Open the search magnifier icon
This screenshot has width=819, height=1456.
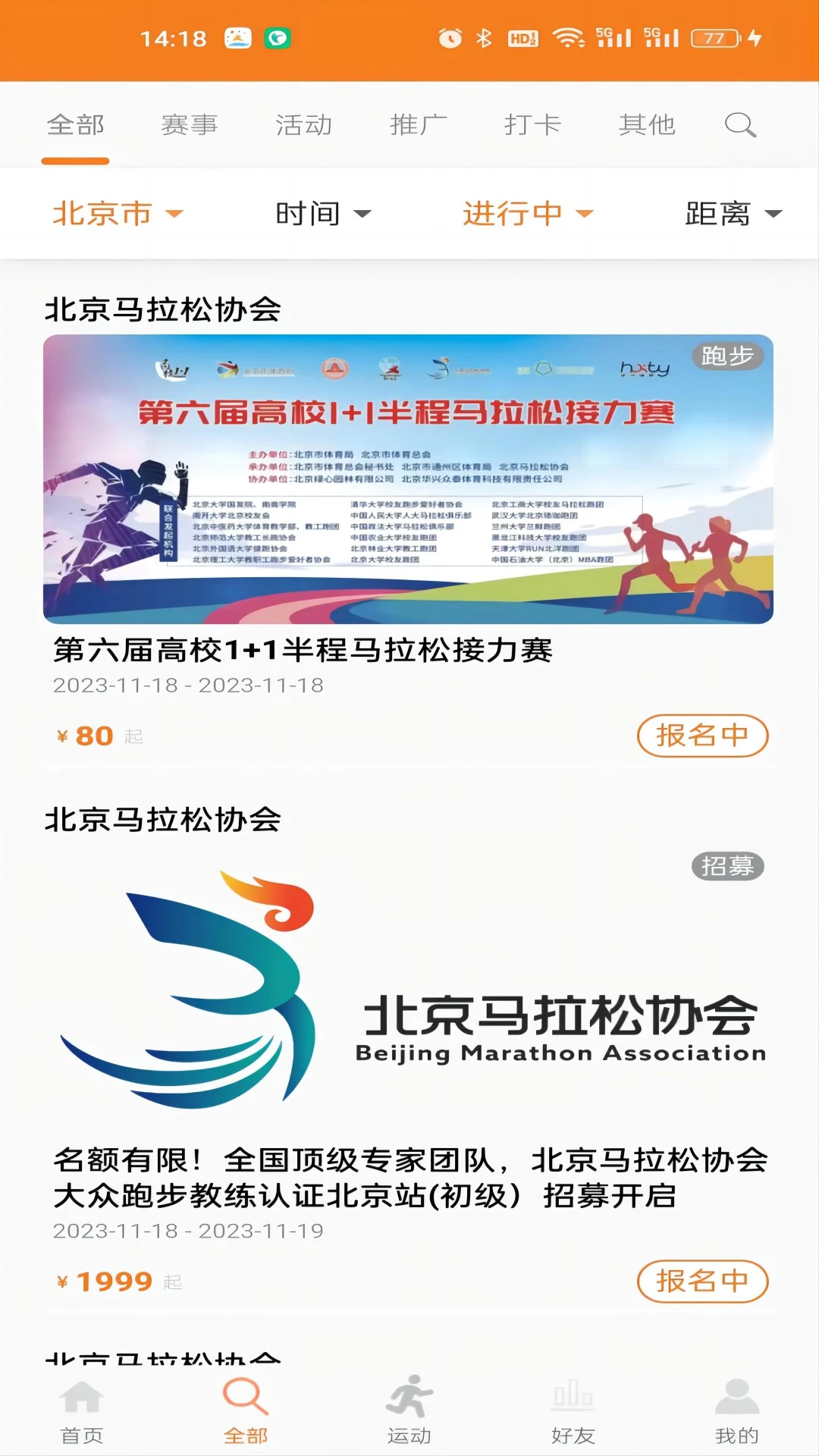[740, 124]
